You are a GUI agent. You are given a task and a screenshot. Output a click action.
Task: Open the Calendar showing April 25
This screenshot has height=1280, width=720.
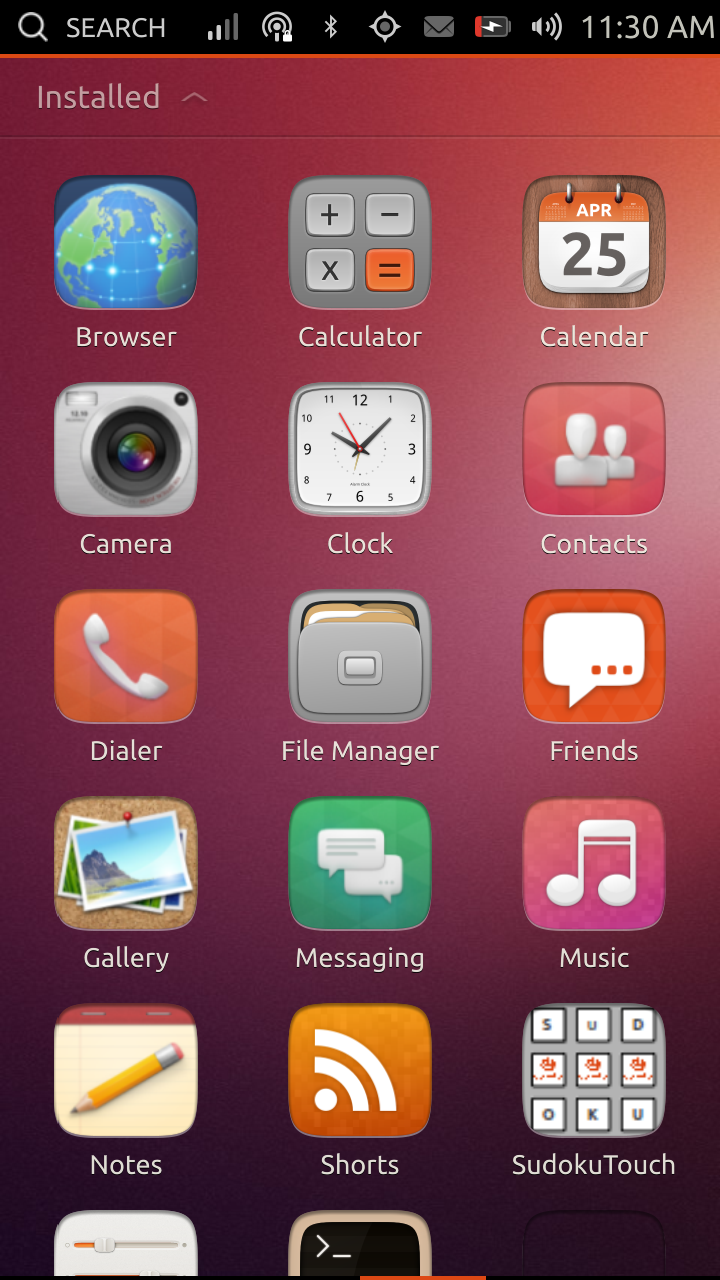pyautogui.click(x=593, y=242)
